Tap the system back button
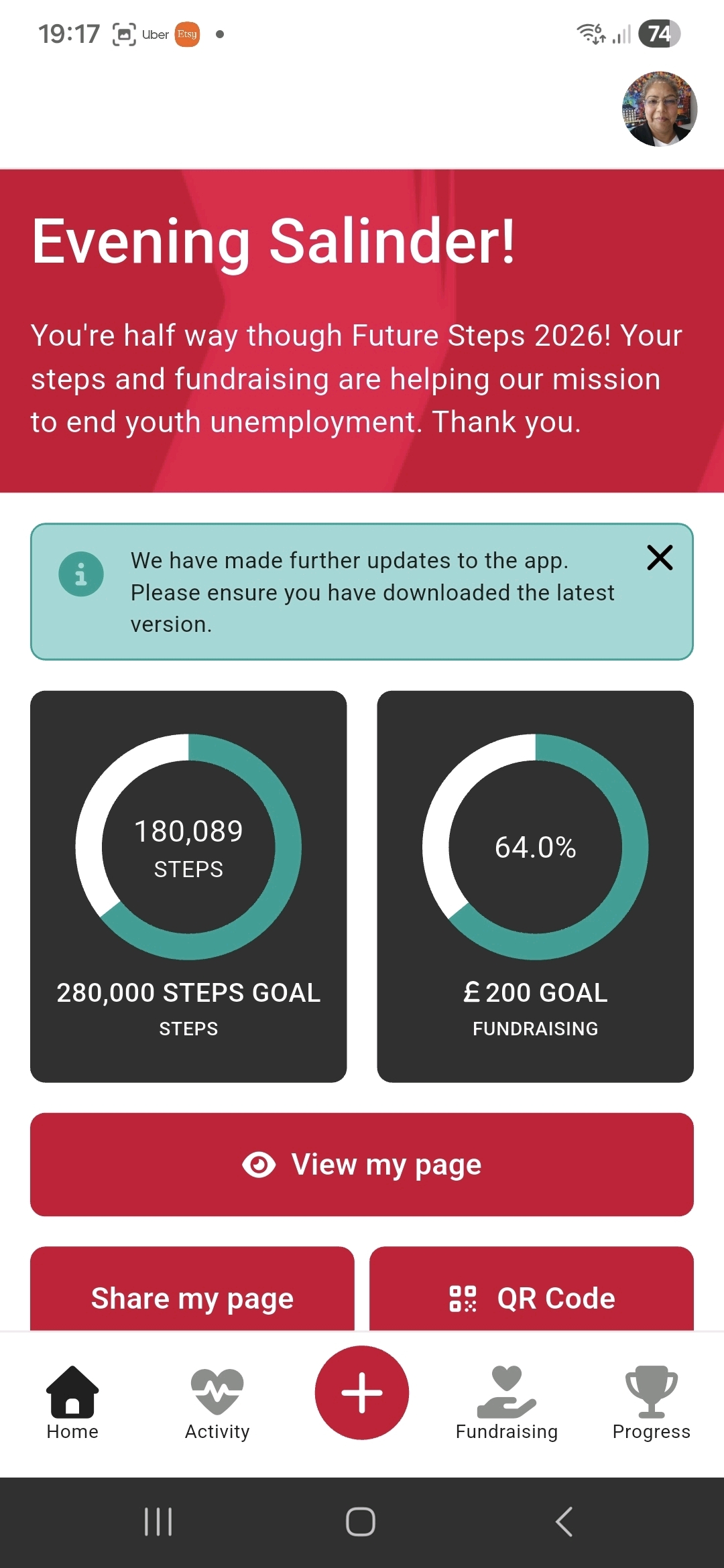Image resolution: width=724 pixels, height=1568 pixels. point(564,1522)
